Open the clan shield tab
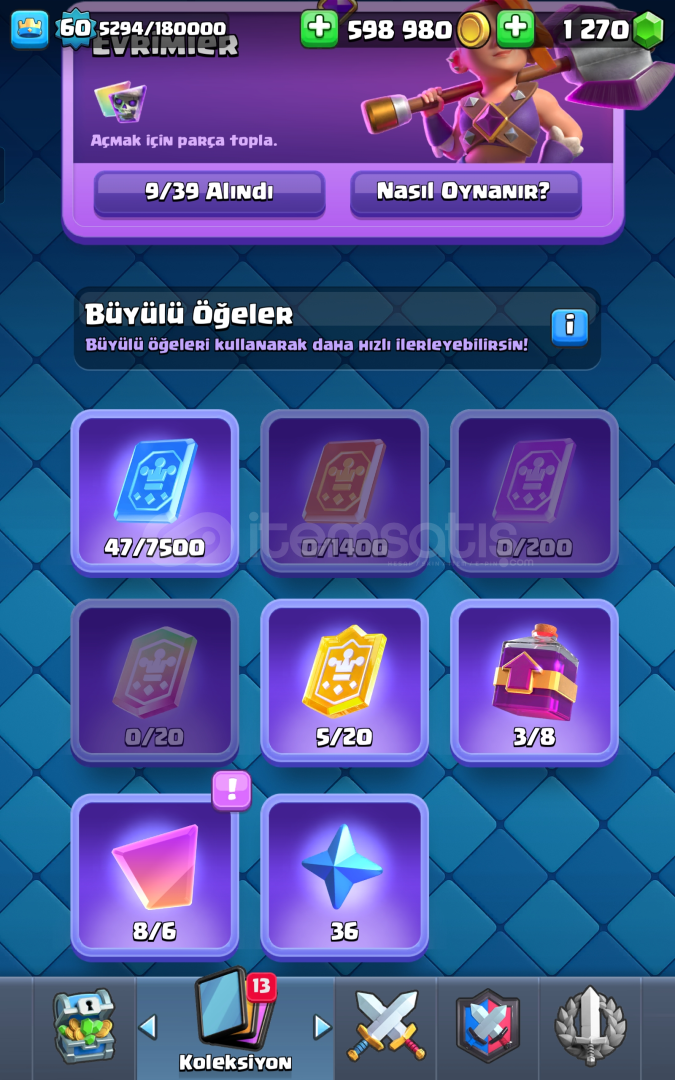675x1080 pixels. point(488,1025)
